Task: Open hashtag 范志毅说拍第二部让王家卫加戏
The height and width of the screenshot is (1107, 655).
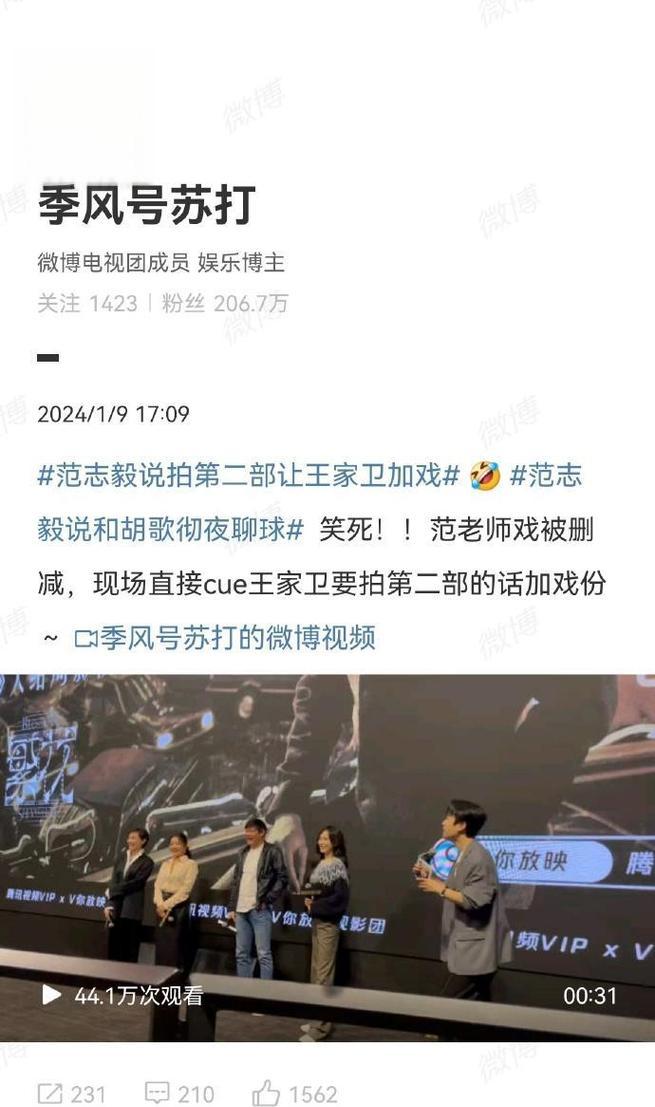Action: tap(248, 476)
